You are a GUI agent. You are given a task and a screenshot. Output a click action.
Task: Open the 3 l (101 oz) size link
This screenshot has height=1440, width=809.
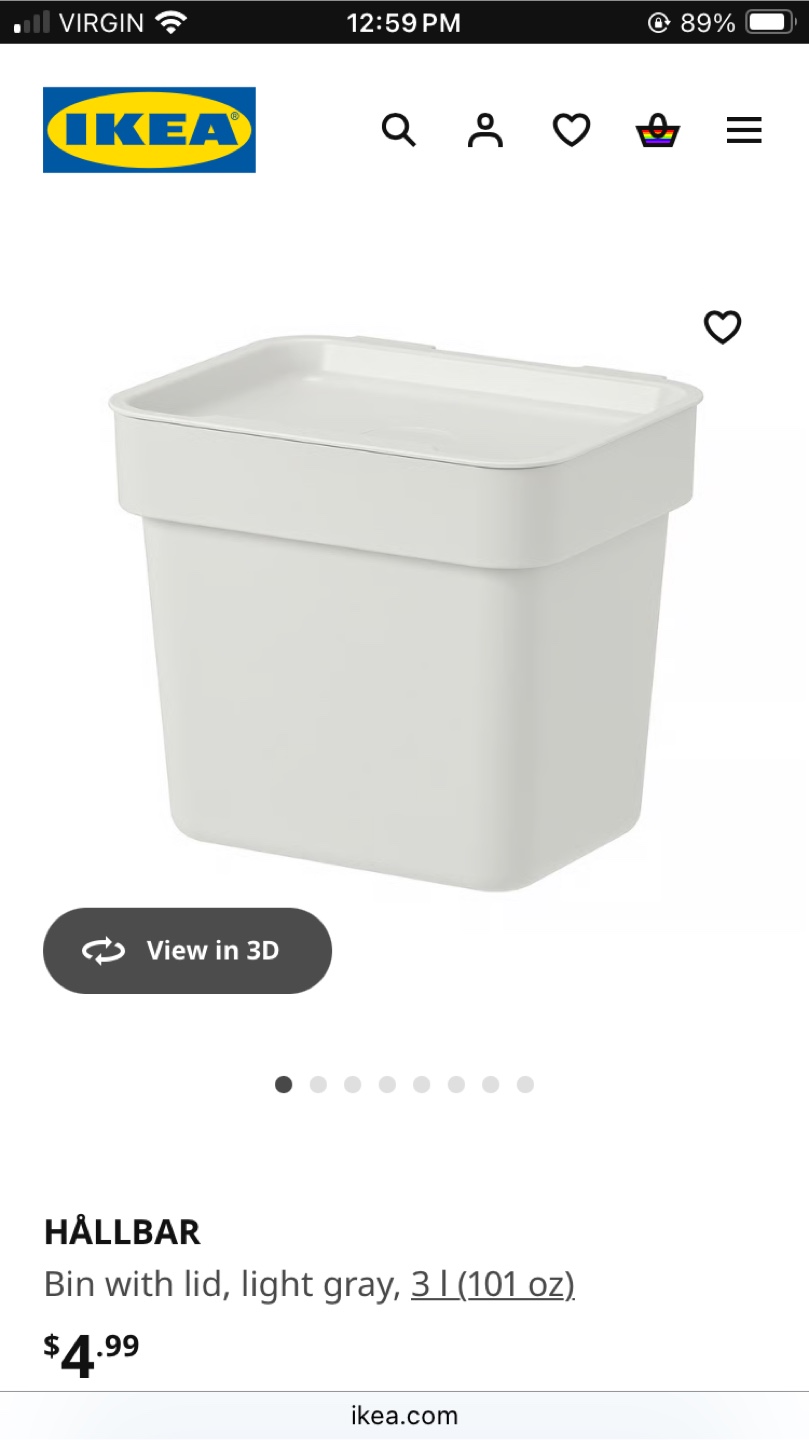pos(493,1284)
